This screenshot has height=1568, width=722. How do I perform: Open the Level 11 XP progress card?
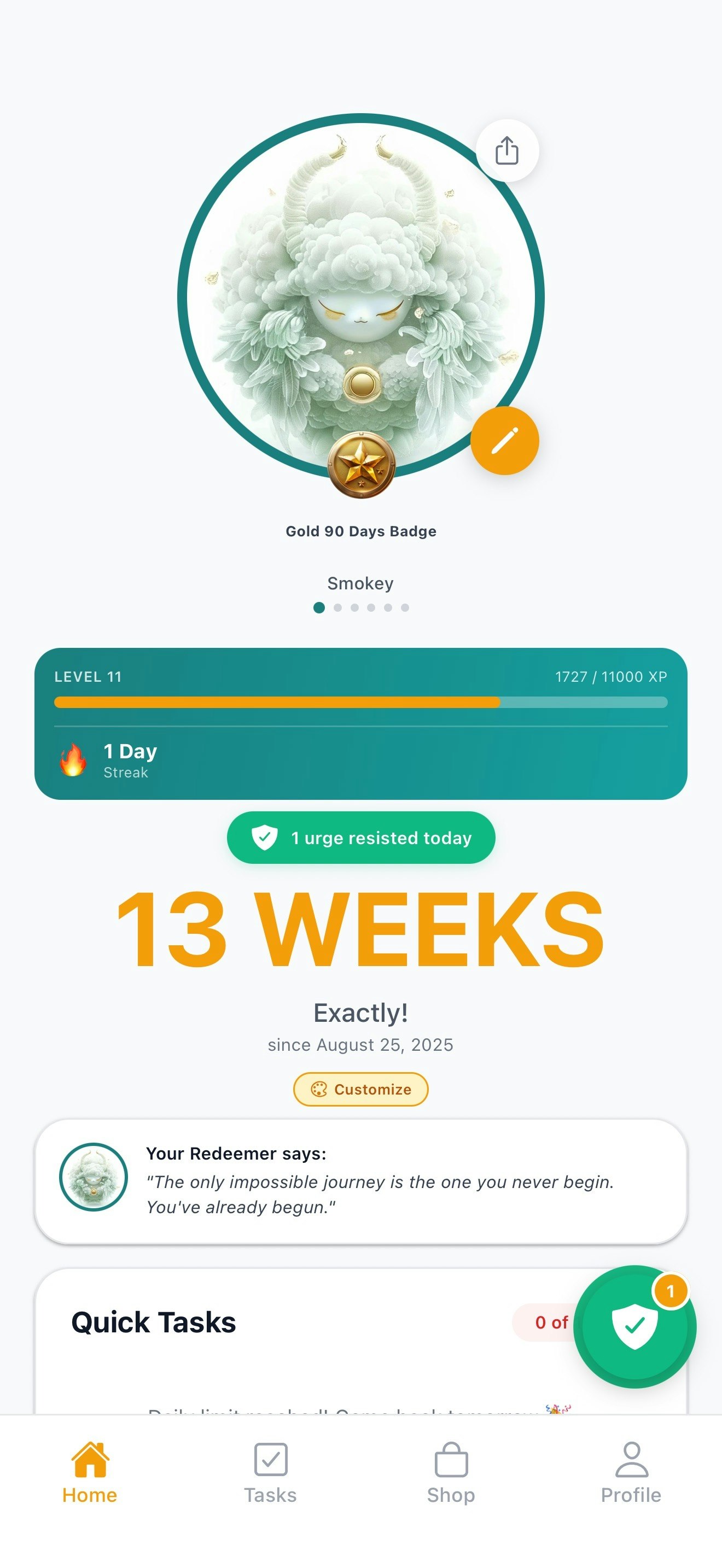point(361,724)
